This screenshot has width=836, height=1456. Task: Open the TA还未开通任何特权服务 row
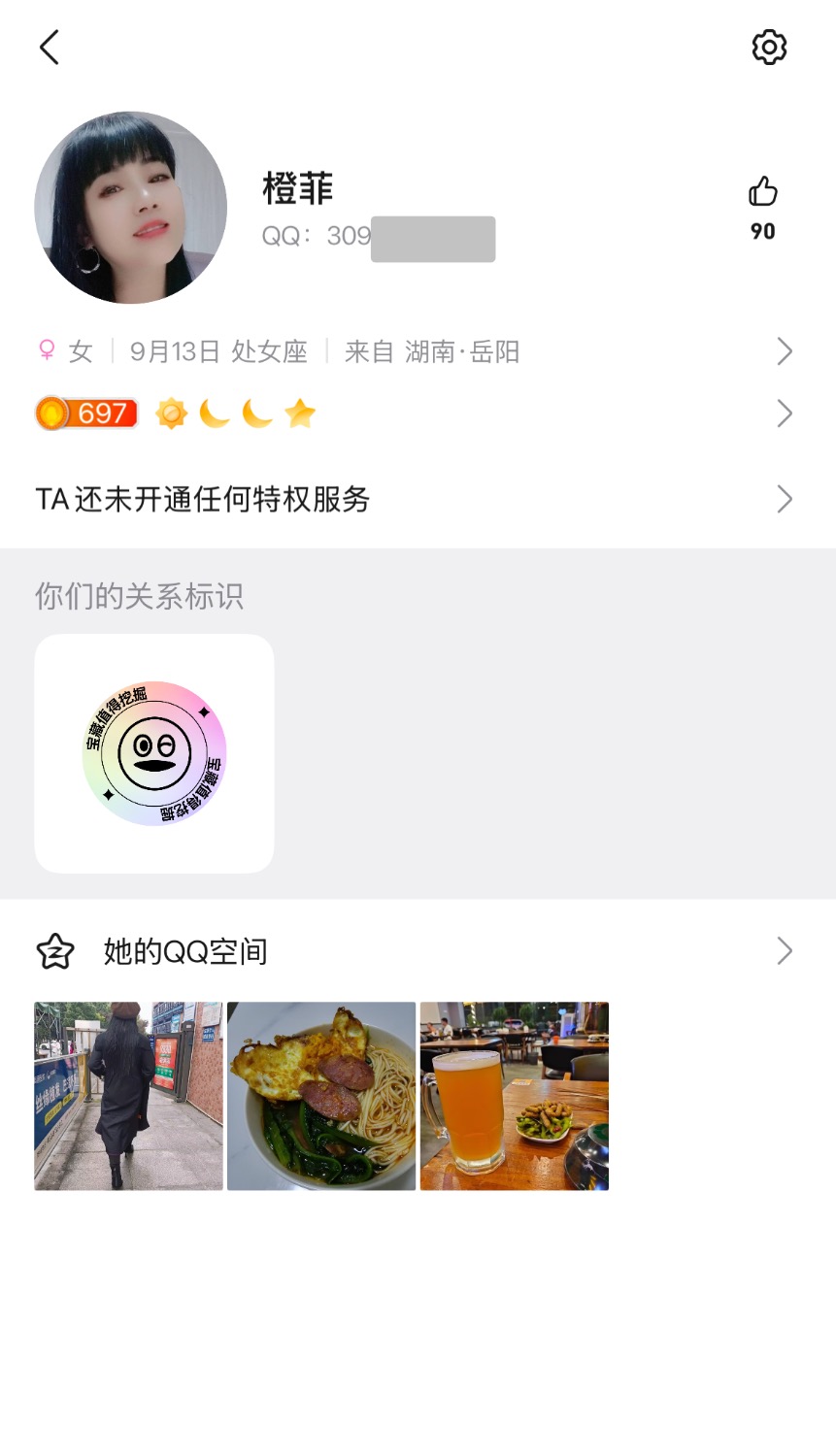click(x=416, y=499)
